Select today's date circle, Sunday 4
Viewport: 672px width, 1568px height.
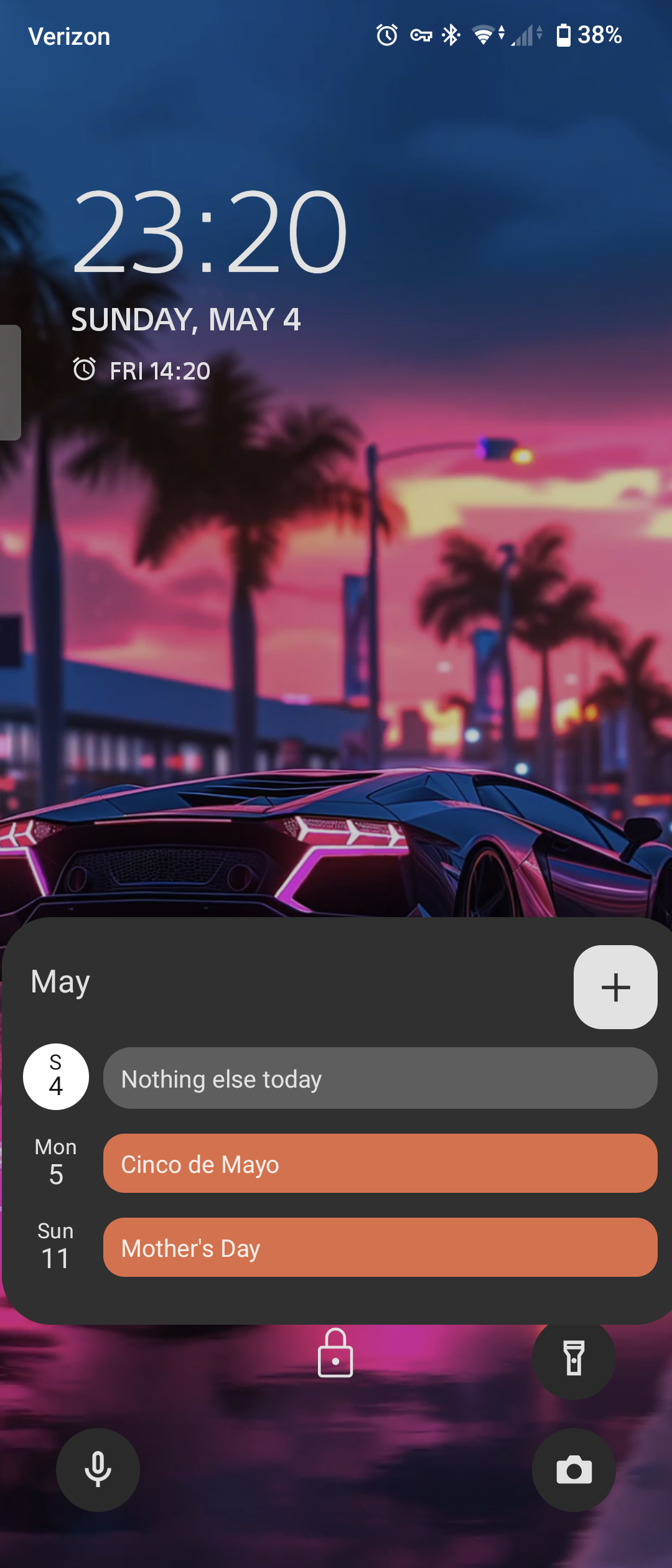tap(56, 1076)
